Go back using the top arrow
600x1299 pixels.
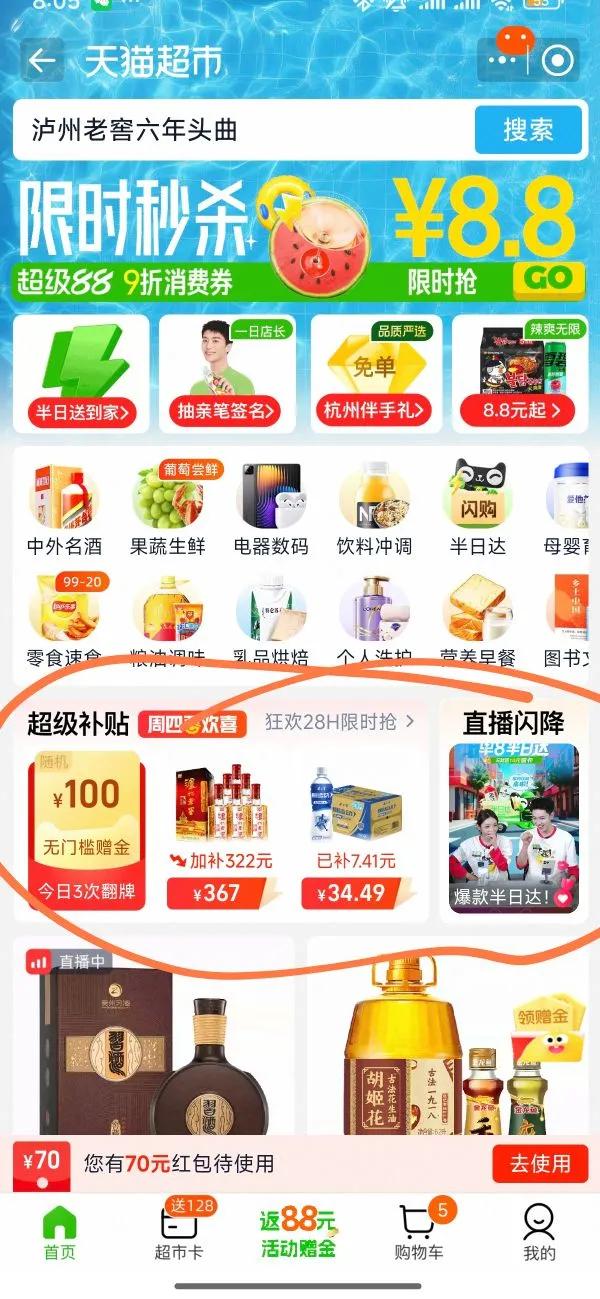[42, 62]
